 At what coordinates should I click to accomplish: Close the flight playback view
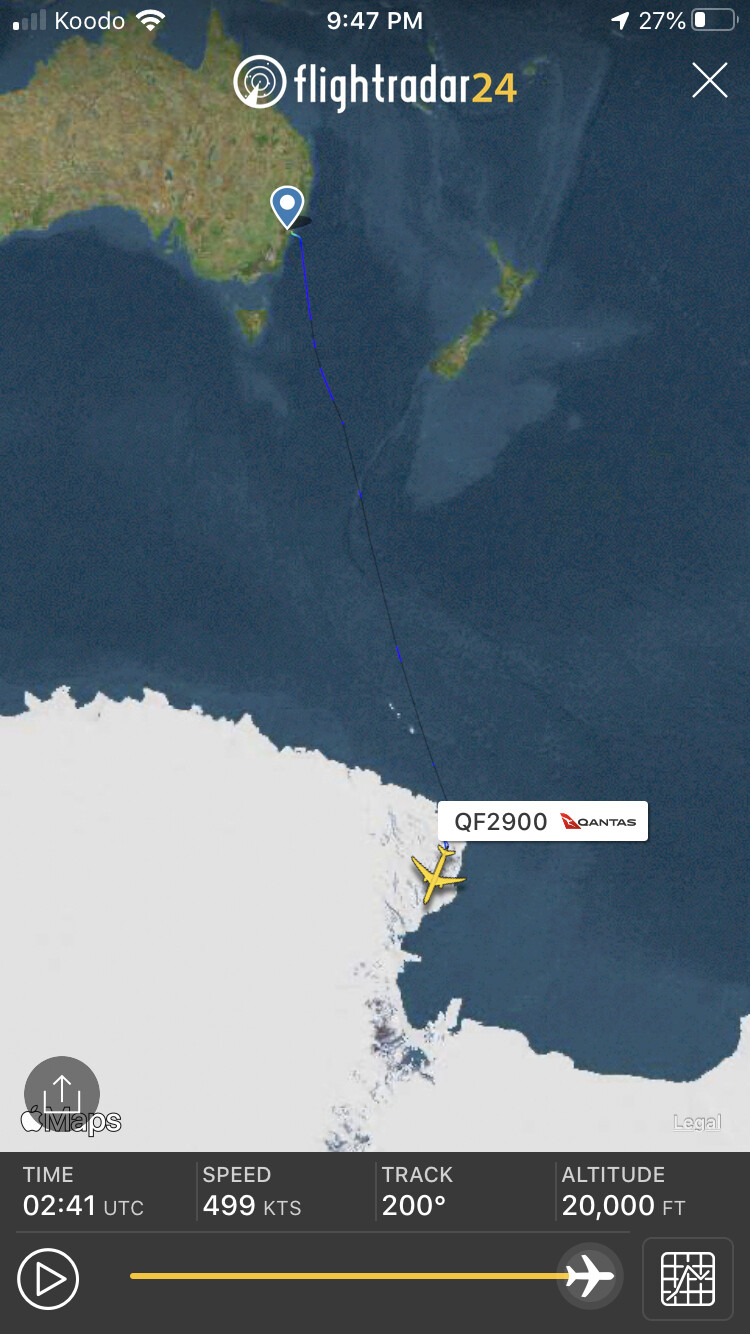(709, 81)
